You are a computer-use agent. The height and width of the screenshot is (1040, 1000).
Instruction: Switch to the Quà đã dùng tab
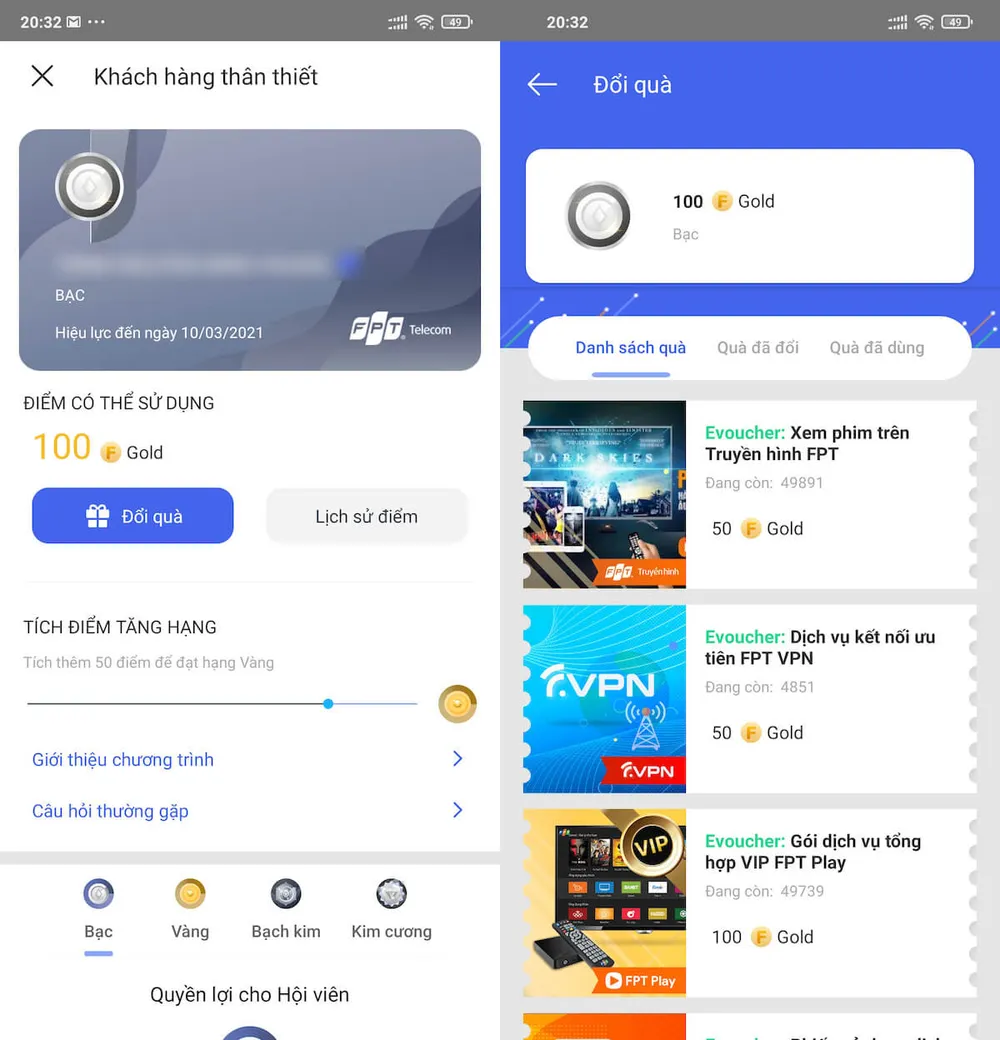point(877,348)
